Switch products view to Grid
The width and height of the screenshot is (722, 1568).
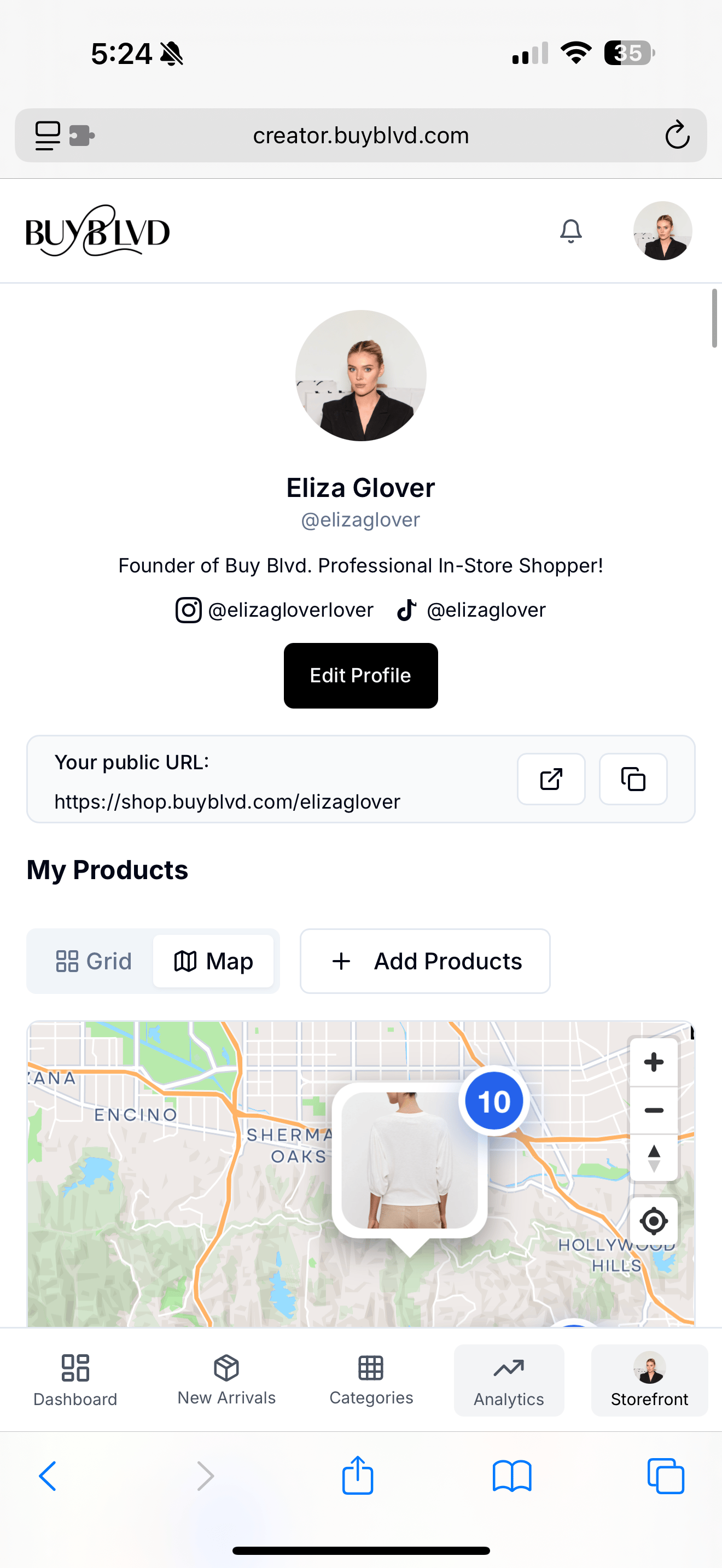tap(93, 961)
